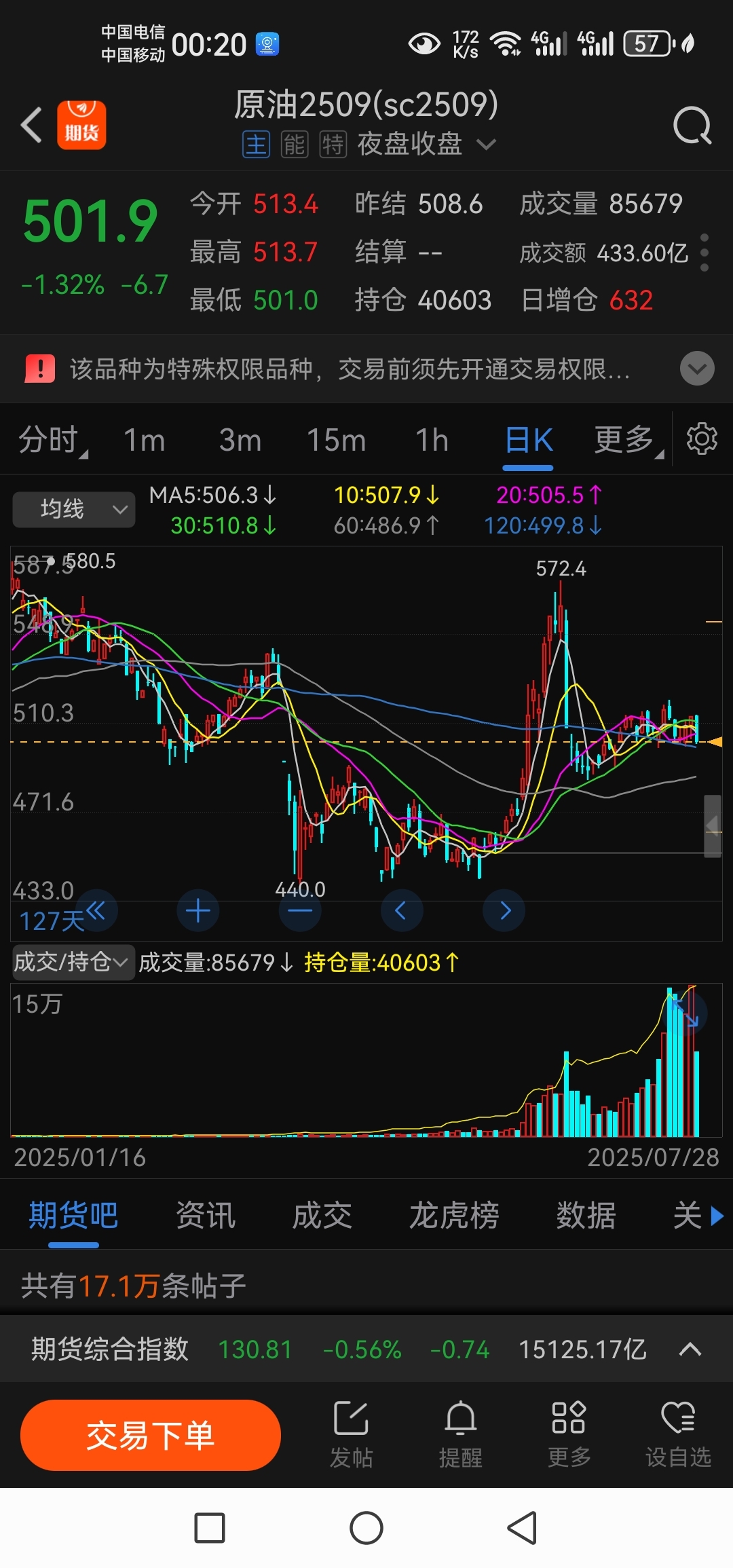The width and height of the screenshot is (733, 1568).
Task: Expand the 期货综合指数 bar
Action: tap(690, 1349)
